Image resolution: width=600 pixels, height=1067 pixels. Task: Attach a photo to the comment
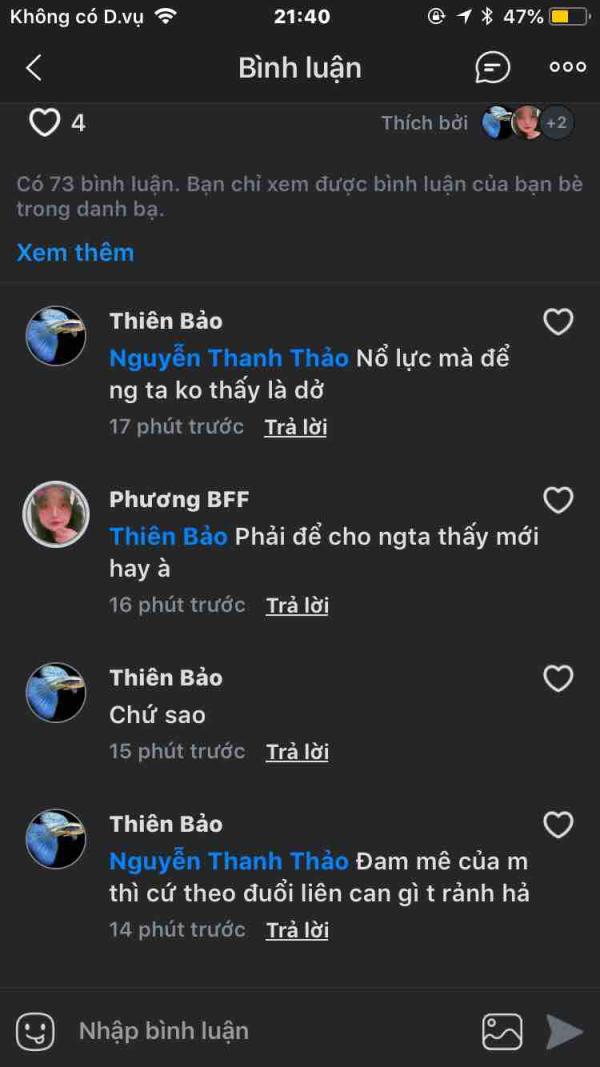502,1031
